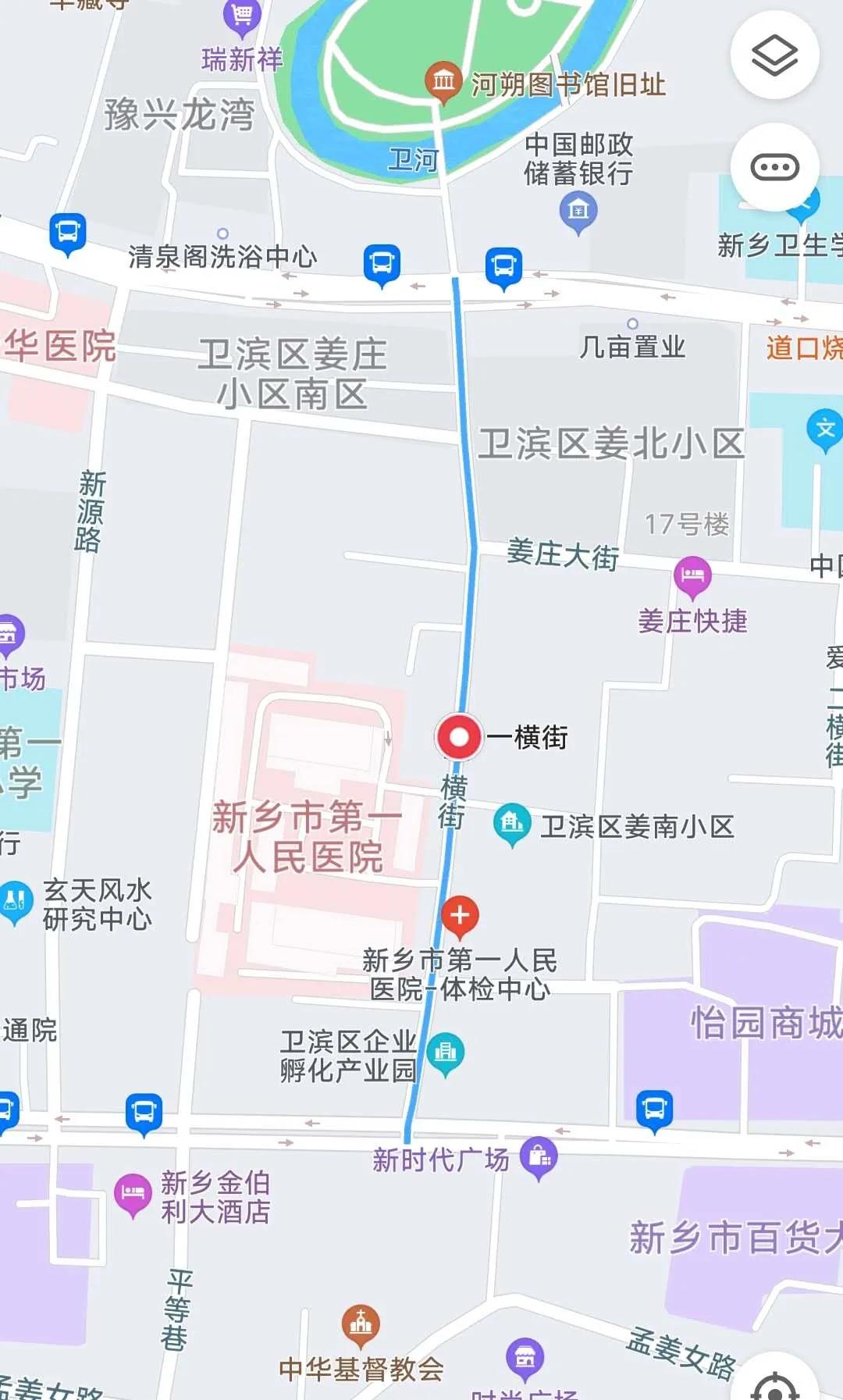Select the 卫滨区姜南小区 building marker

[514, 821]
